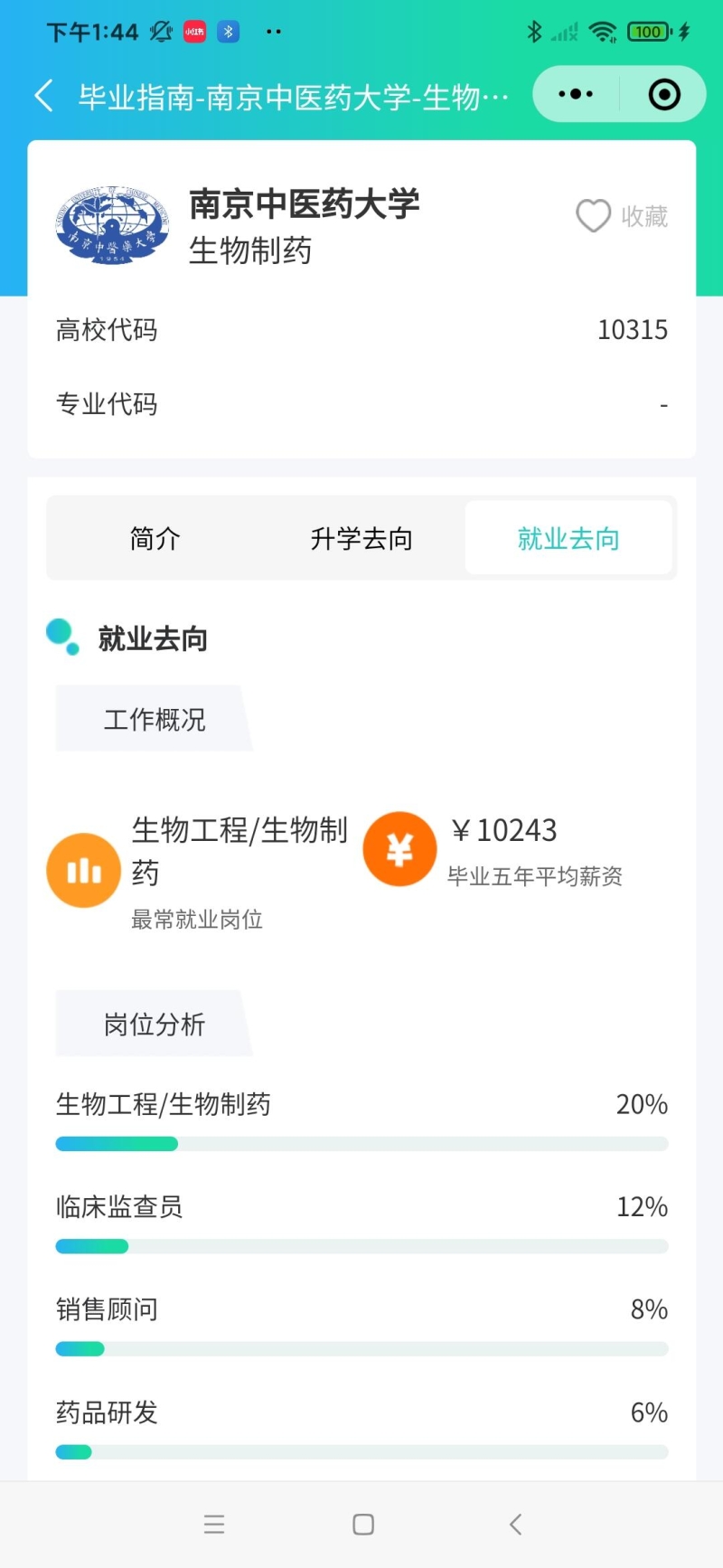723x1568 pixels.
Task: Go to the home screen via system home
Action: [363, 1524]
